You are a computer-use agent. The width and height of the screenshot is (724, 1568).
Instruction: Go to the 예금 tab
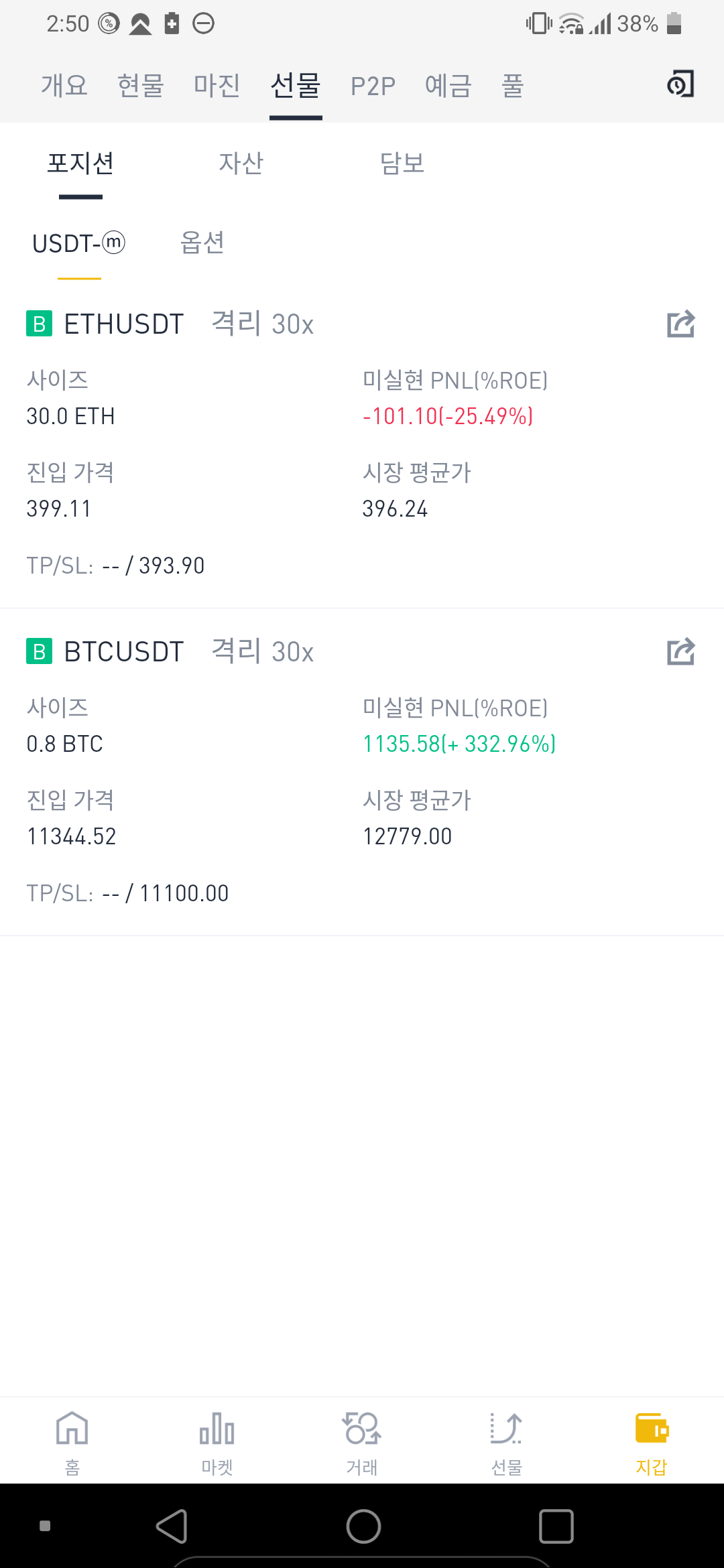[x=448, y=86]
